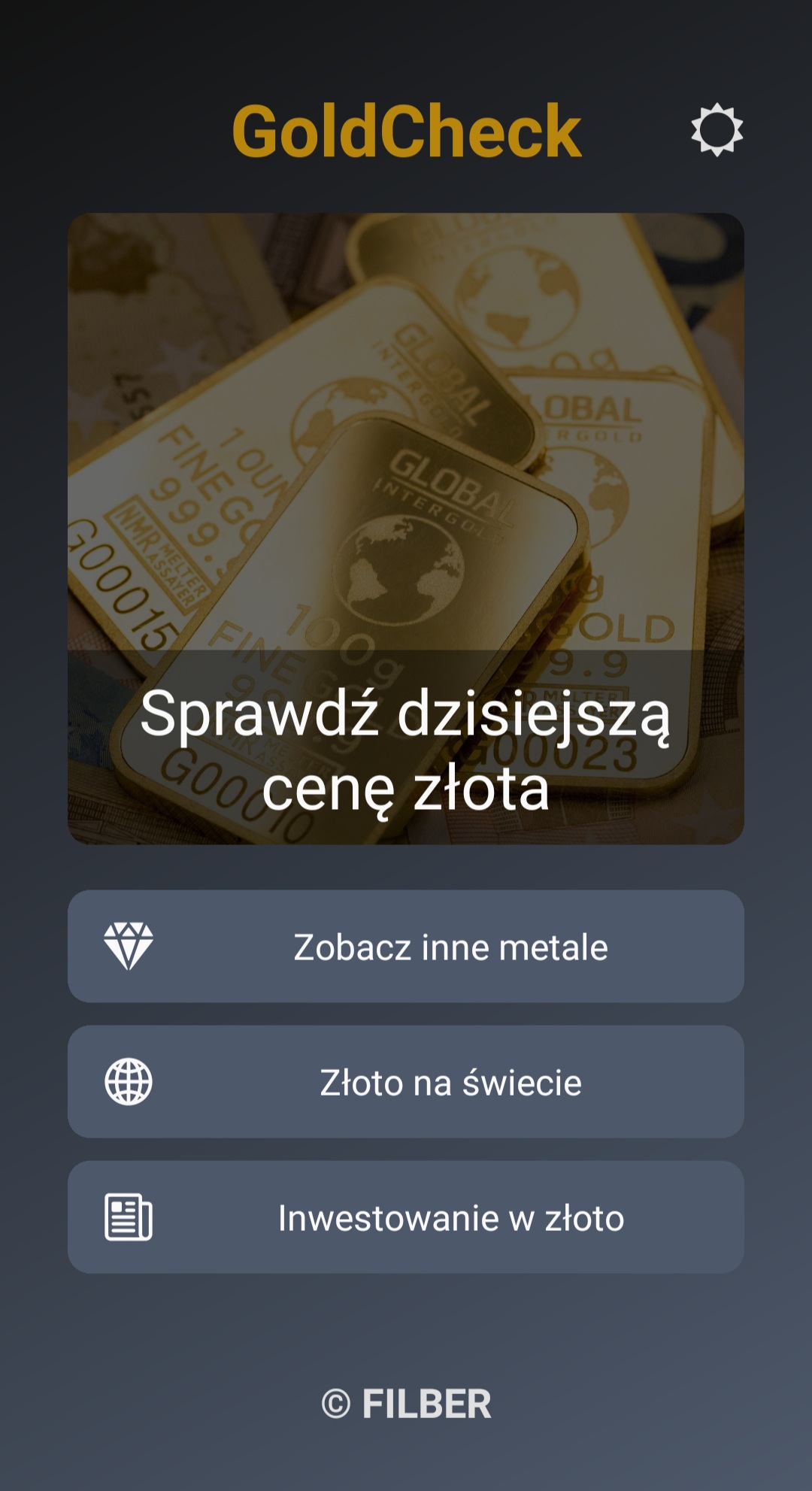This screenshot has height=1491, width=812.
Task: Open the Sprawdź dzisiejszą cenę złota card
Action: point(406,528)
